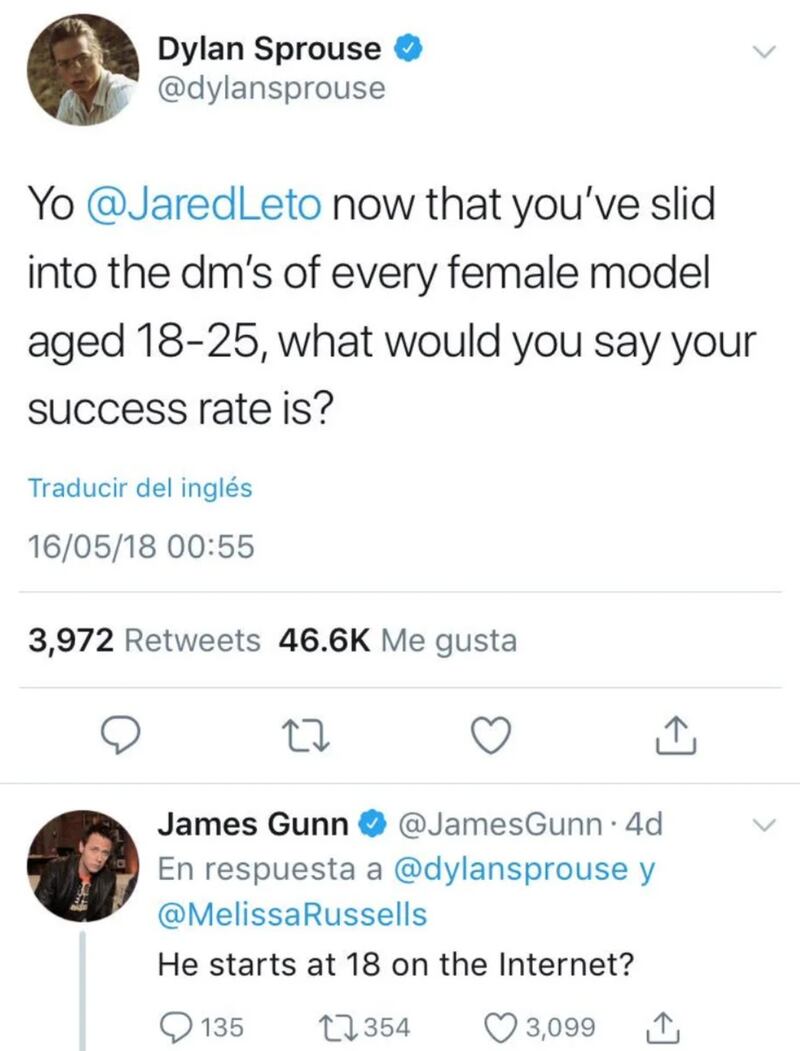Reply to Dylan Sprouse's tweet

pyautogui.click(x=121, y=737)
